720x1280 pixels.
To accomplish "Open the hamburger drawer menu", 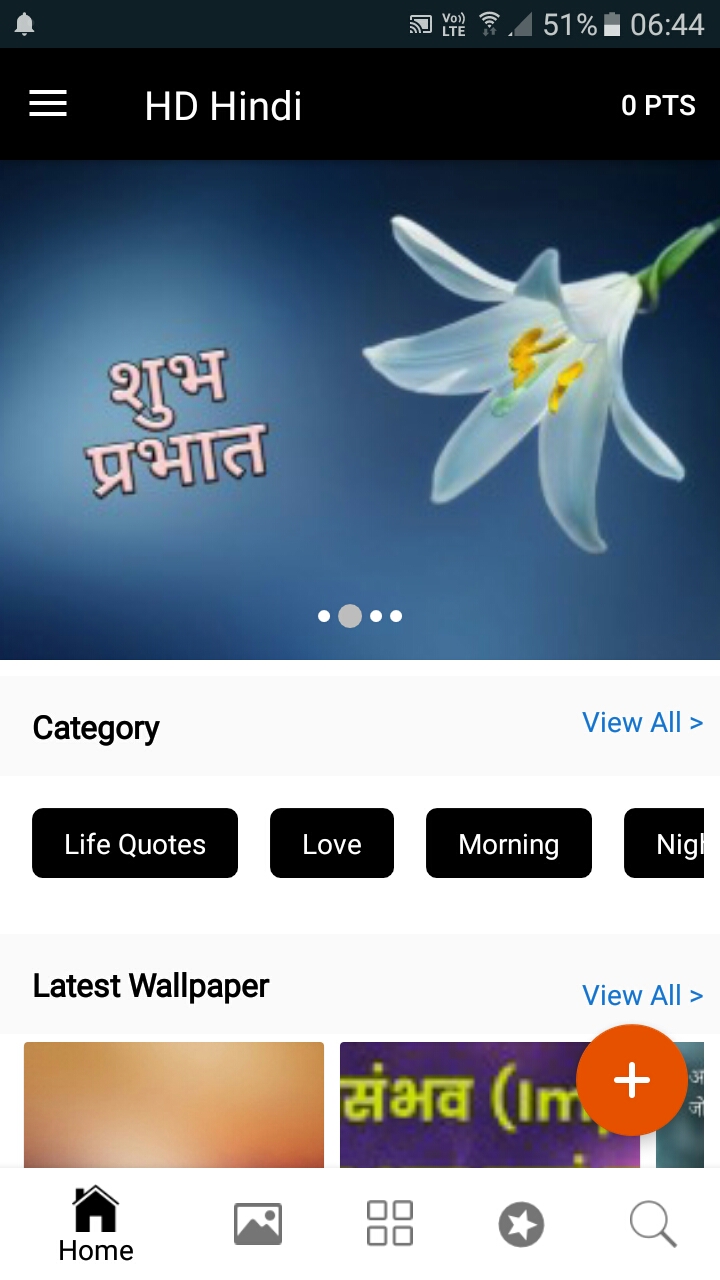I will 48,104.
